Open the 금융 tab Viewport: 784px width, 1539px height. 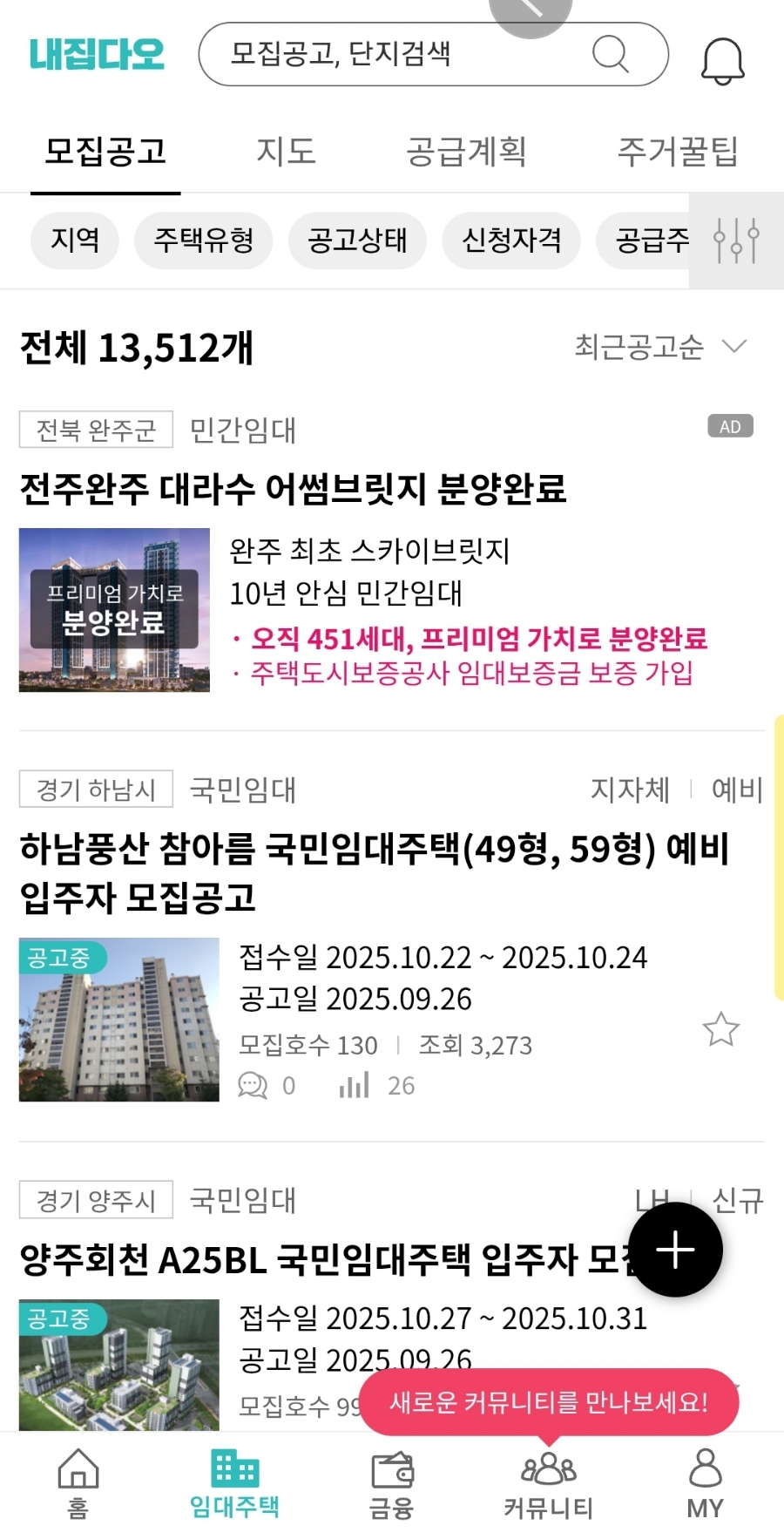coord(392,1483)
